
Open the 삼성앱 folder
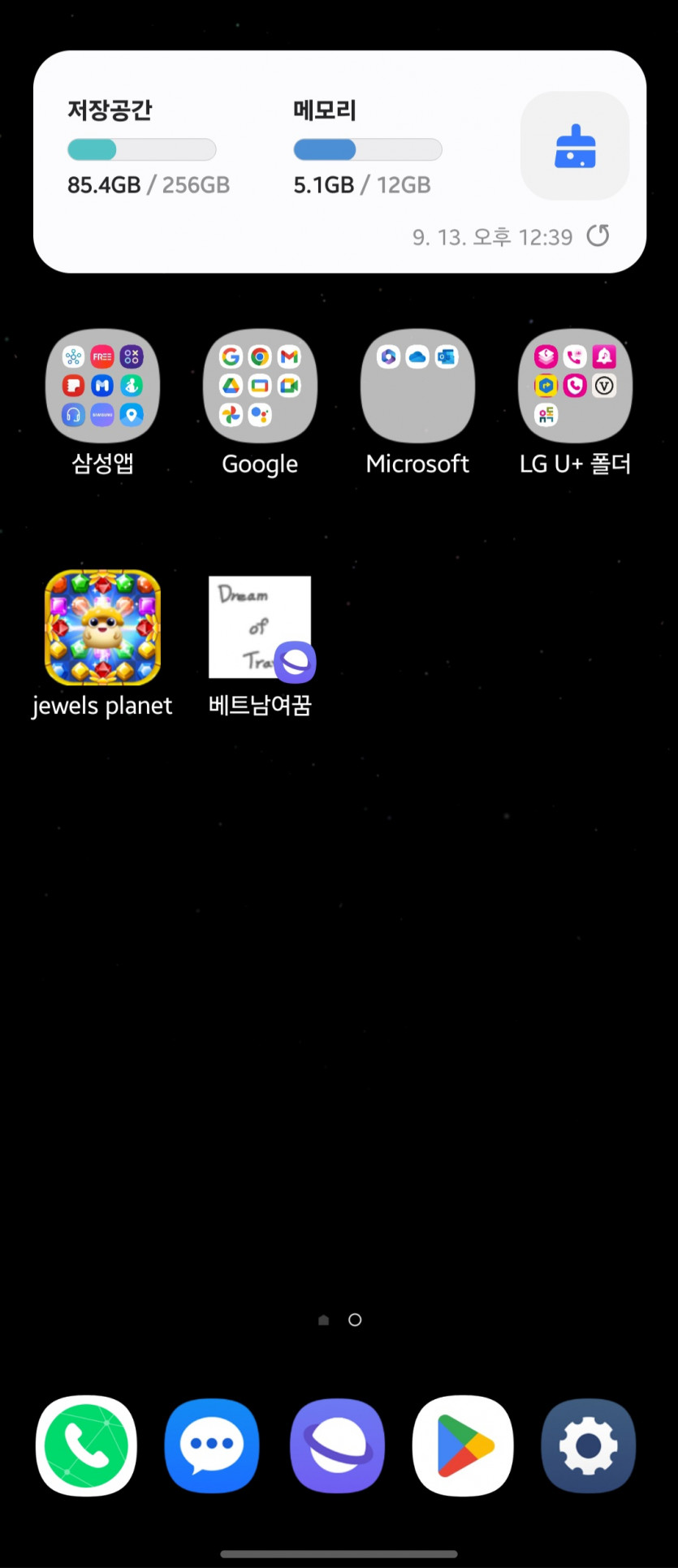(102, 386)
